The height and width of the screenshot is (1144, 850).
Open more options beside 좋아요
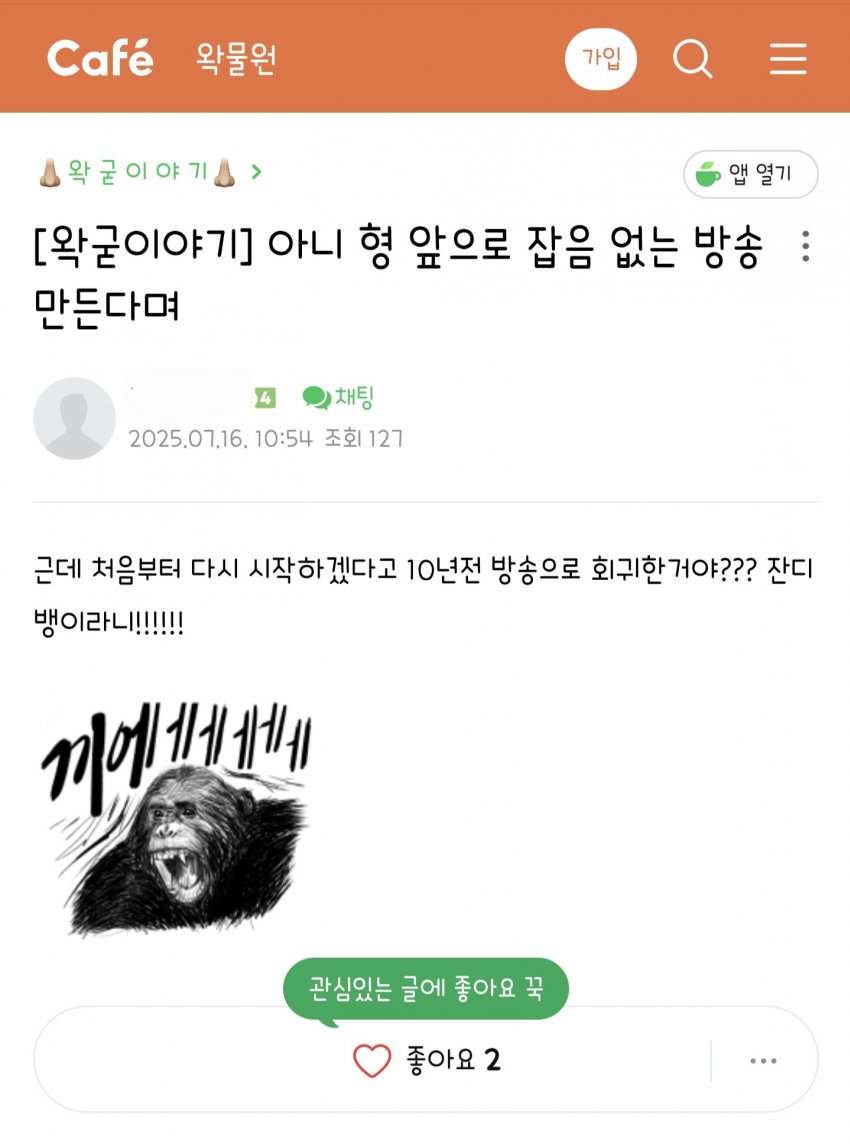(763, 1061)
